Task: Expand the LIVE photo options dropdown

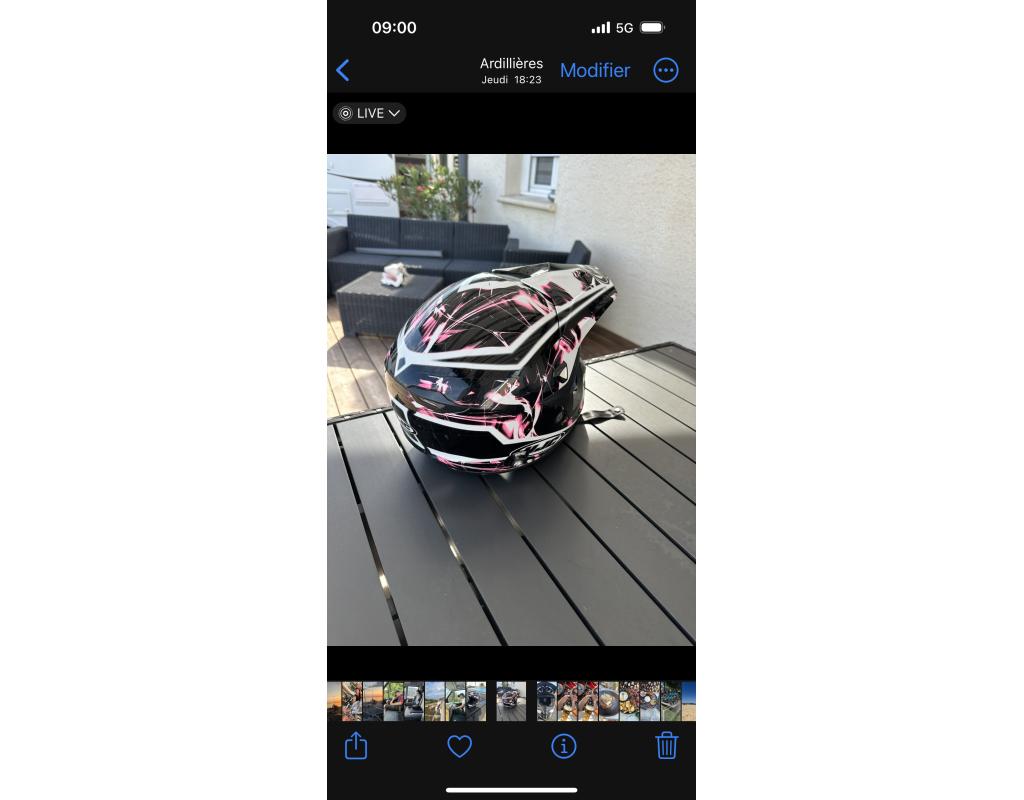Action: 370,113
